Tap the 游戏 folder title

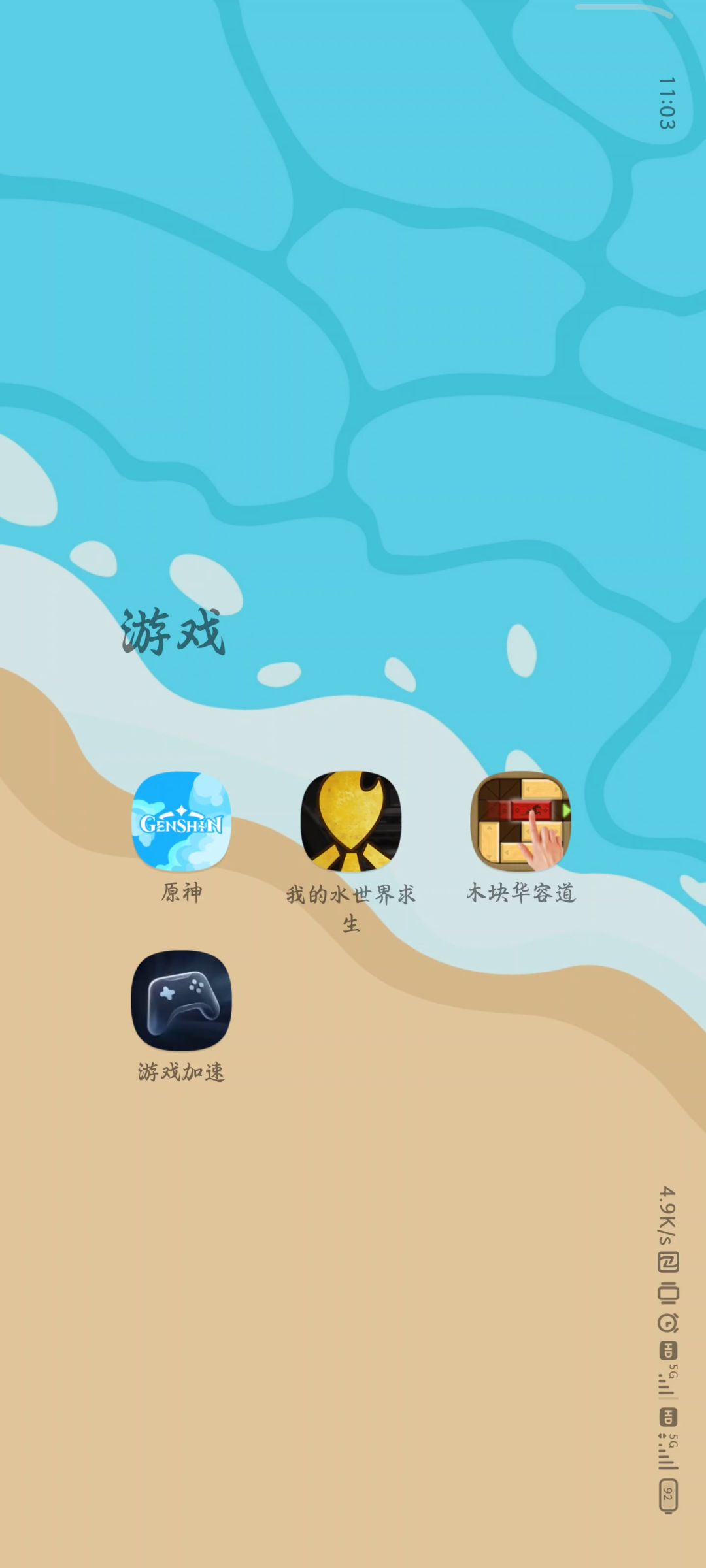tap(173, 631)
